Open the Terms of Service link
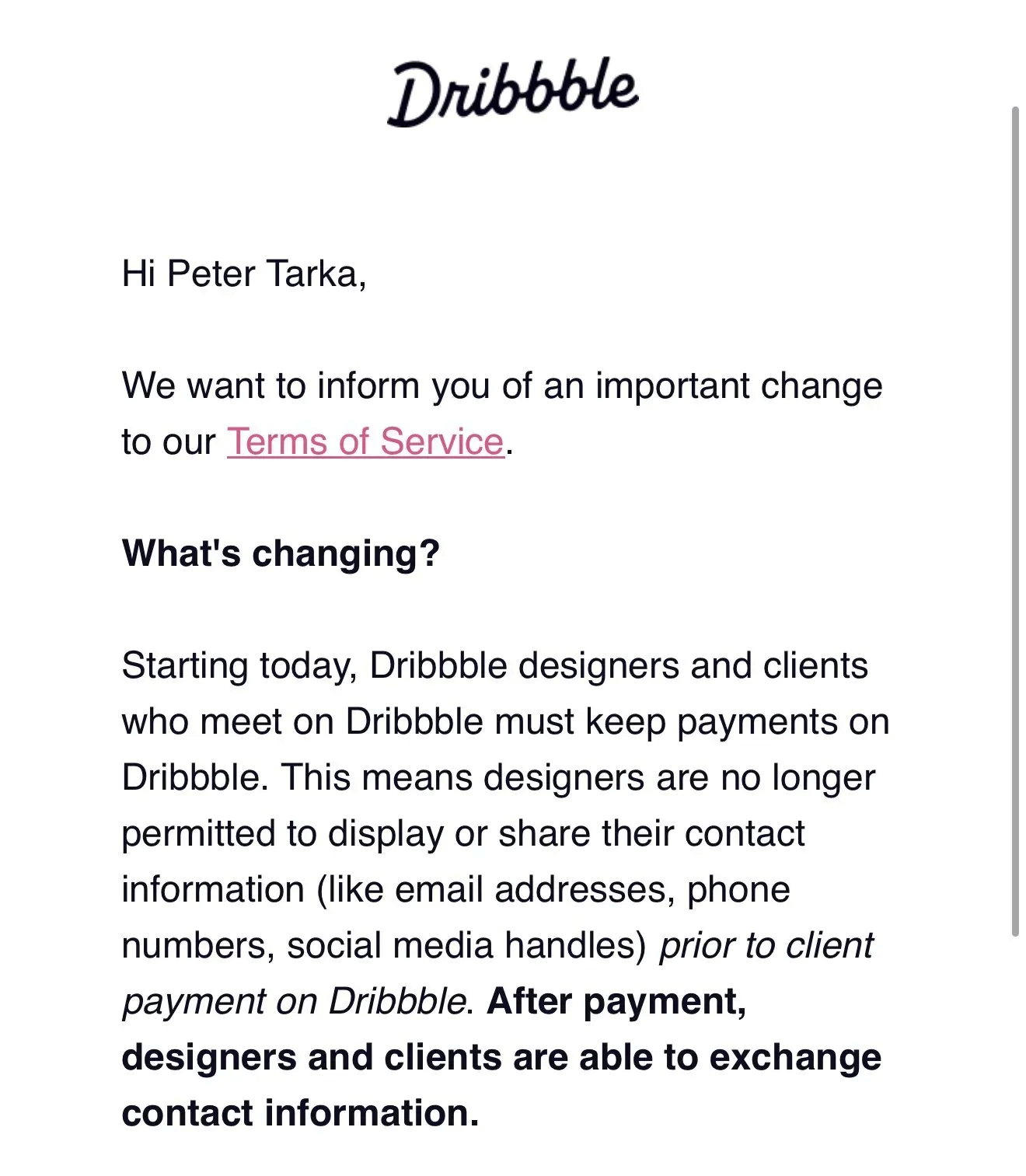 (x=365, y=441)
